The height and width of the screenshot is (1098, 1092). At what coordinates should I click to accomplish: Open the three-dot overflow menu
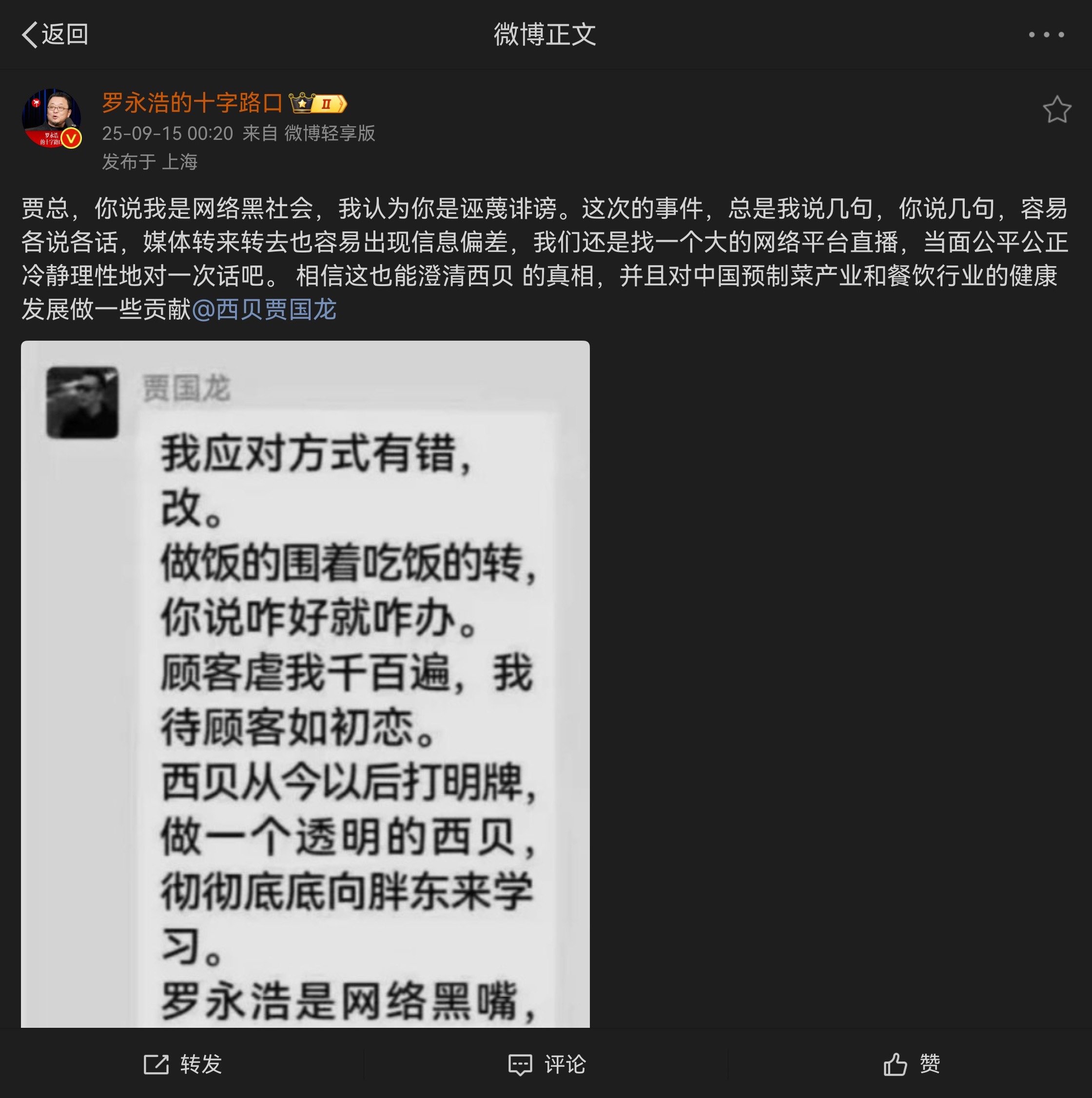click(1045, 35)
